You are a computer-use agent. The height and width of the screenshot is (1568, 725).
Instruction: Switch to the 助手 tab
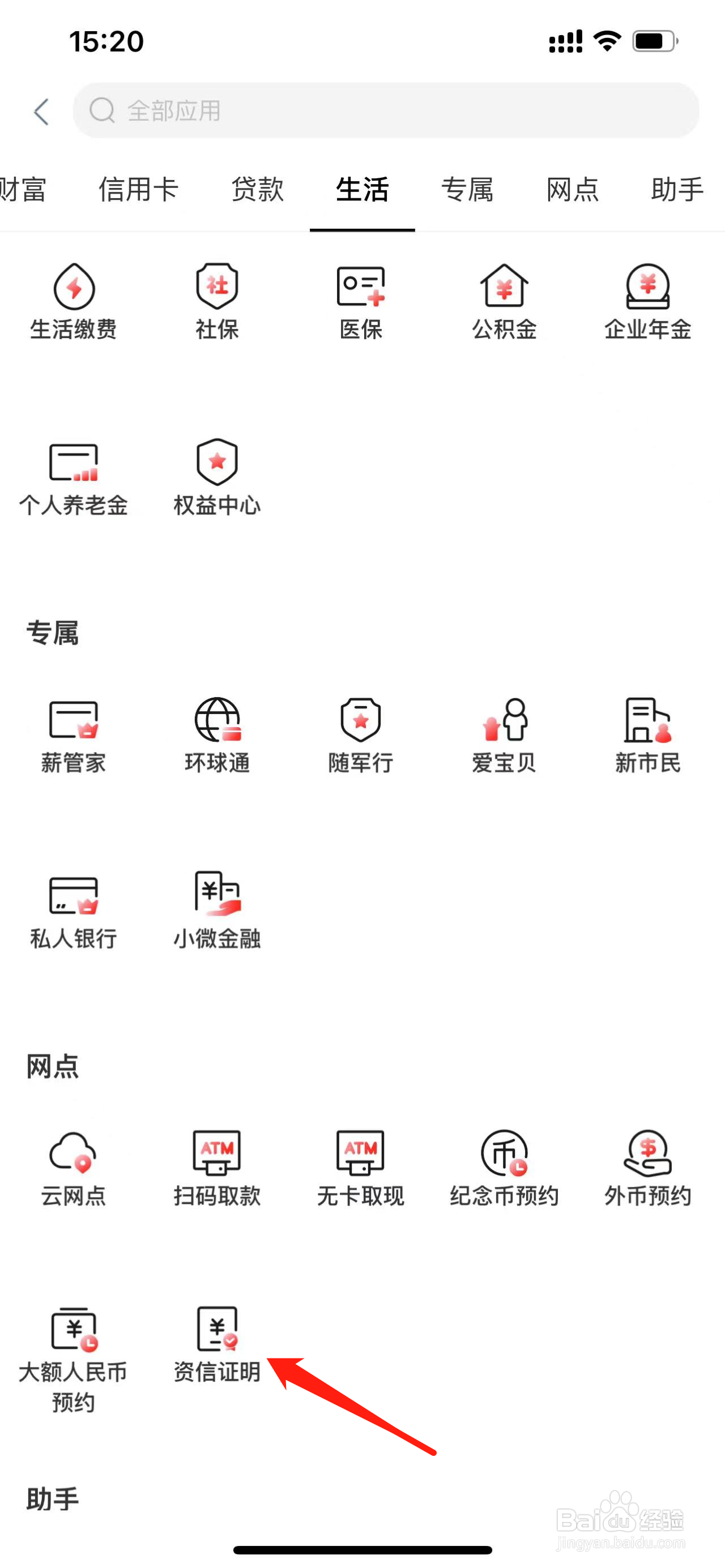677,189
